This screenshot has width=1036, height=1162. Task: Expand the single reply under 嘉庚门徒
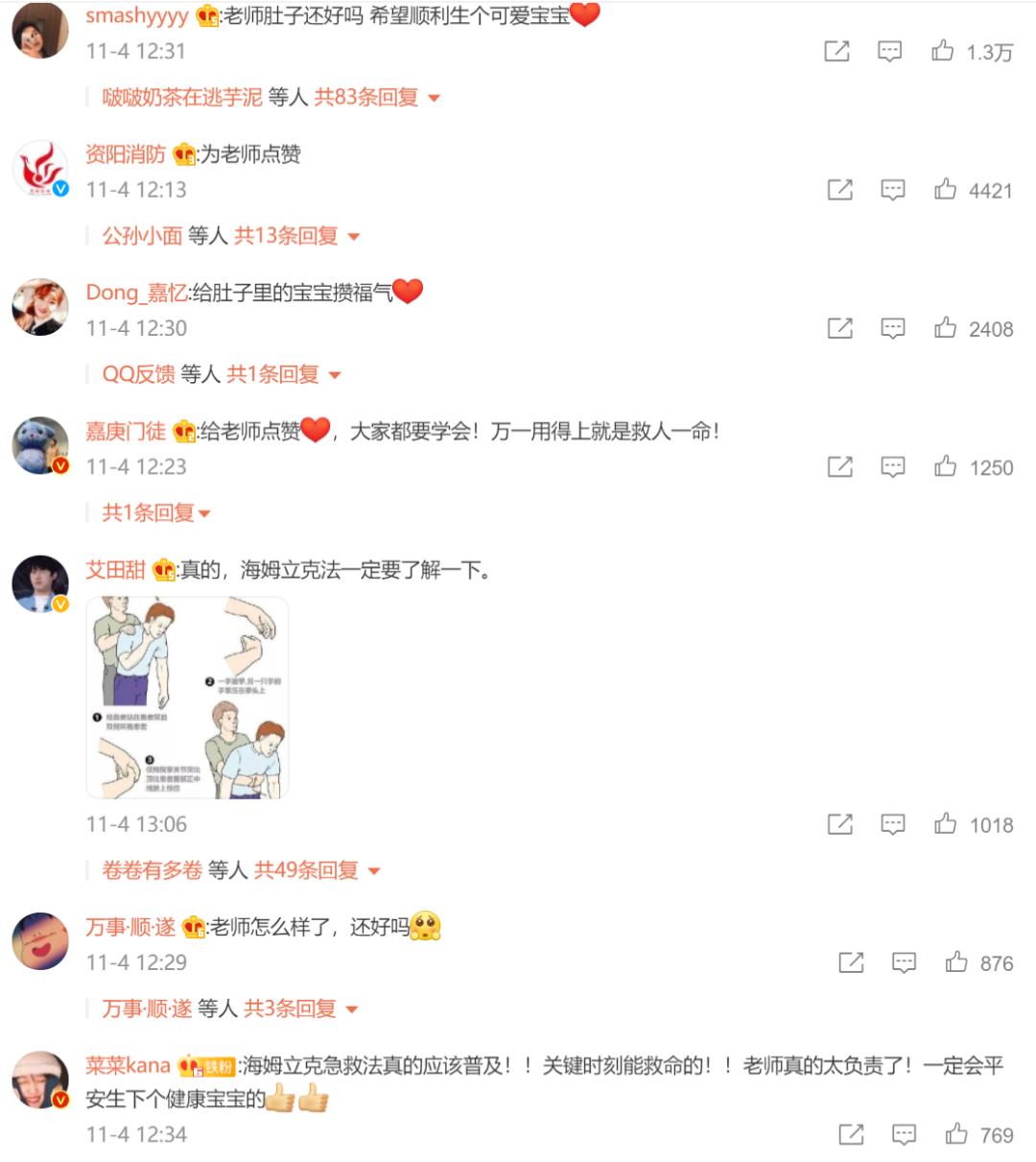156,513
